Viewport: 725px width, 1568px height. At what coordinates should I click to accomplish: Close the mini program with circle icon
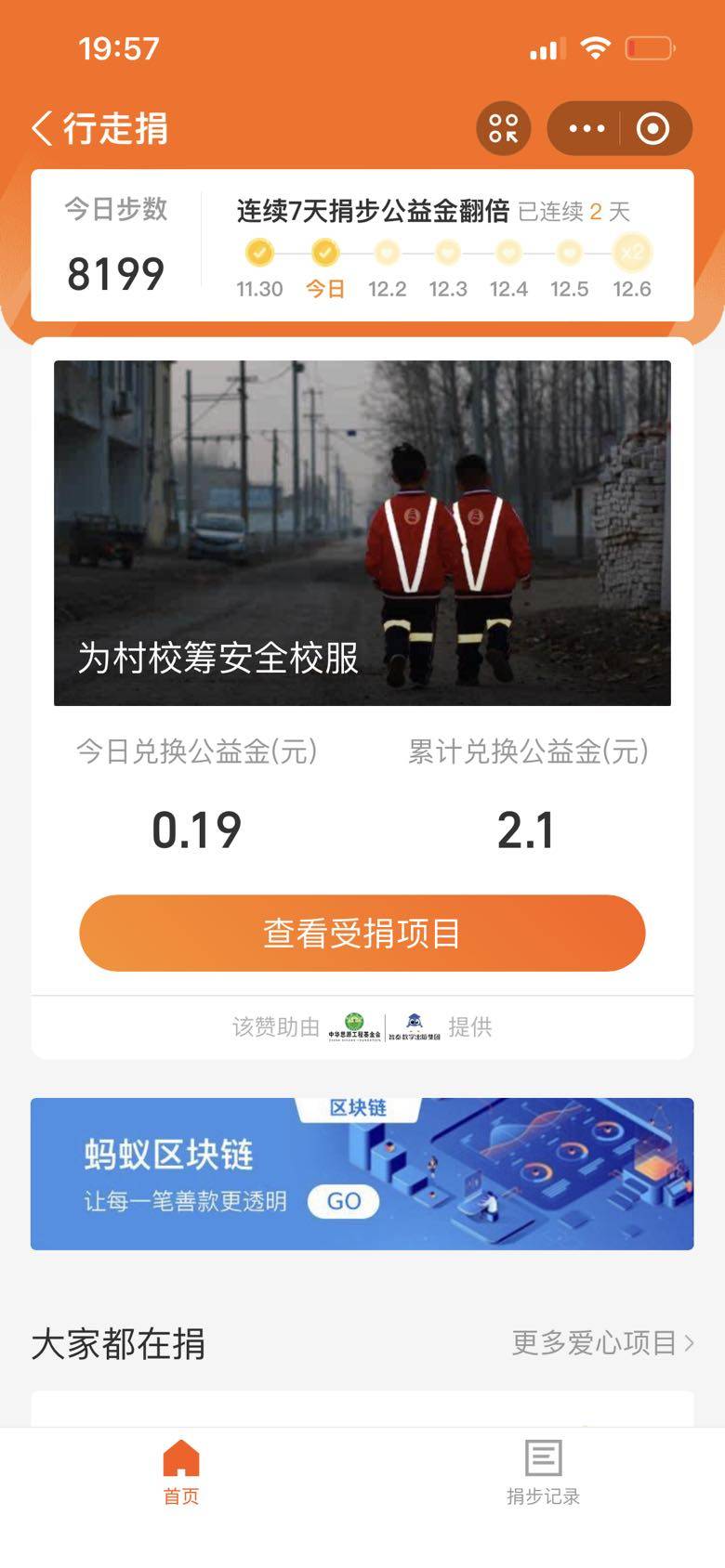tap(652, 128)
